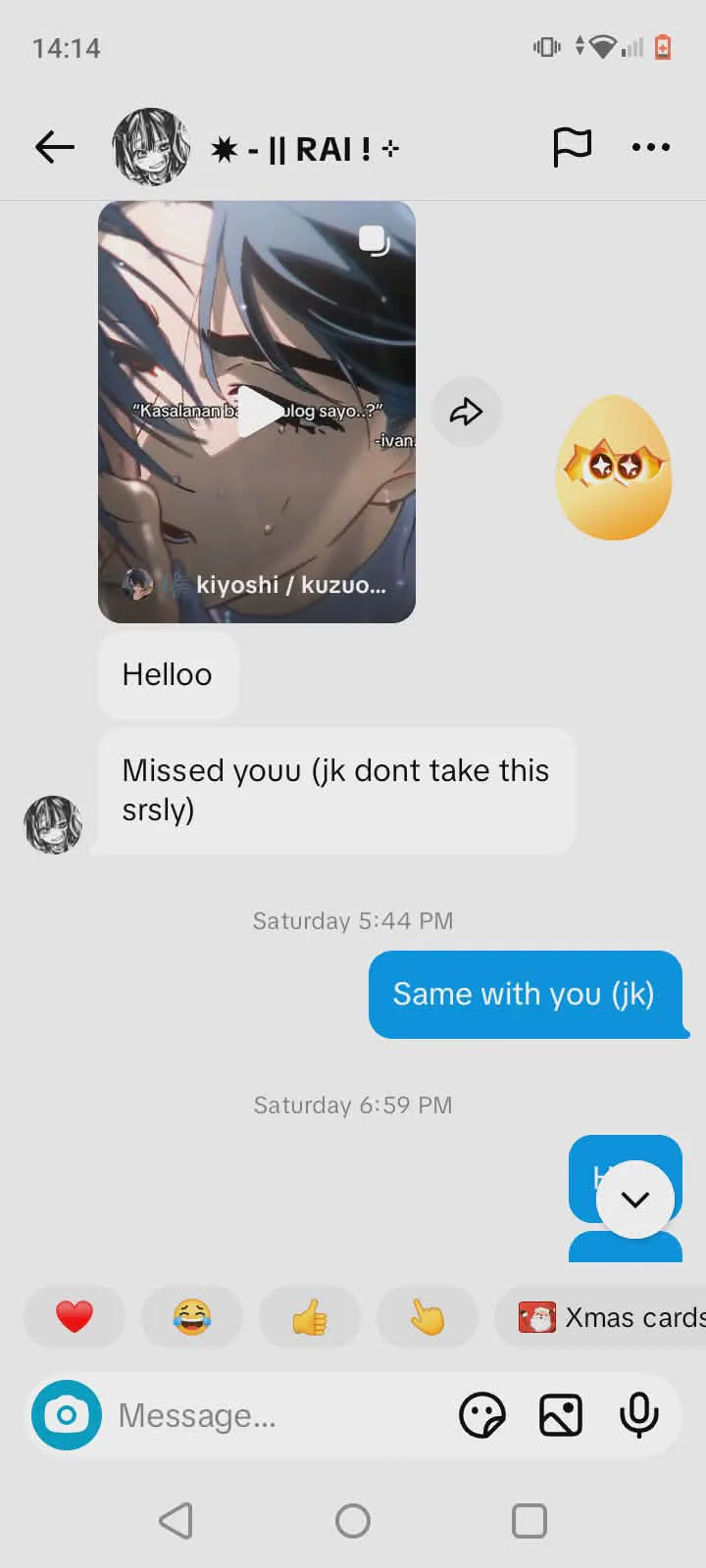The width and height of the screenshot is (706, 1568).
Task: Send the laughing tears emoji reaction
Action: [192, 1316]
